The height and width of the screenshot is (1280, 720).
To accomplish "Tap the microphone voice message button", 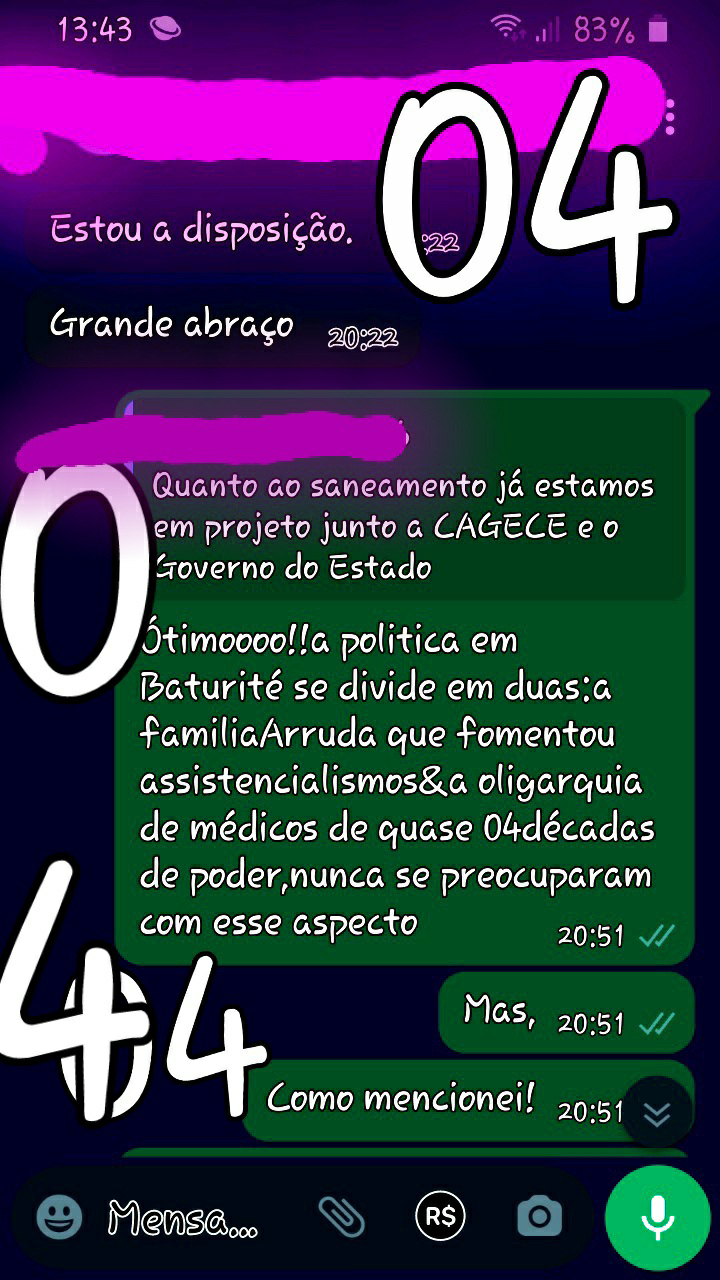I will (657, 1217).
